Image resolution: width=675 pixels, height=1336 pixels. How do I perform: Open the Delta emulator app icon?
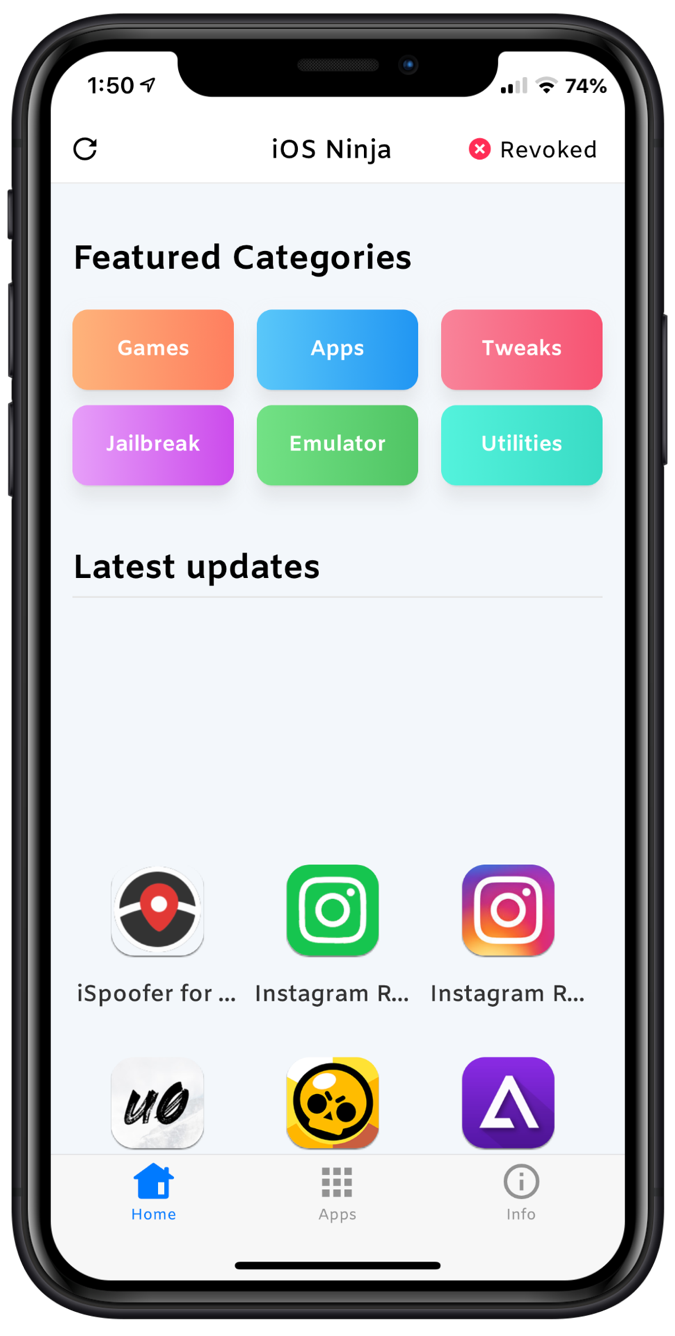tap(508, 1103)
